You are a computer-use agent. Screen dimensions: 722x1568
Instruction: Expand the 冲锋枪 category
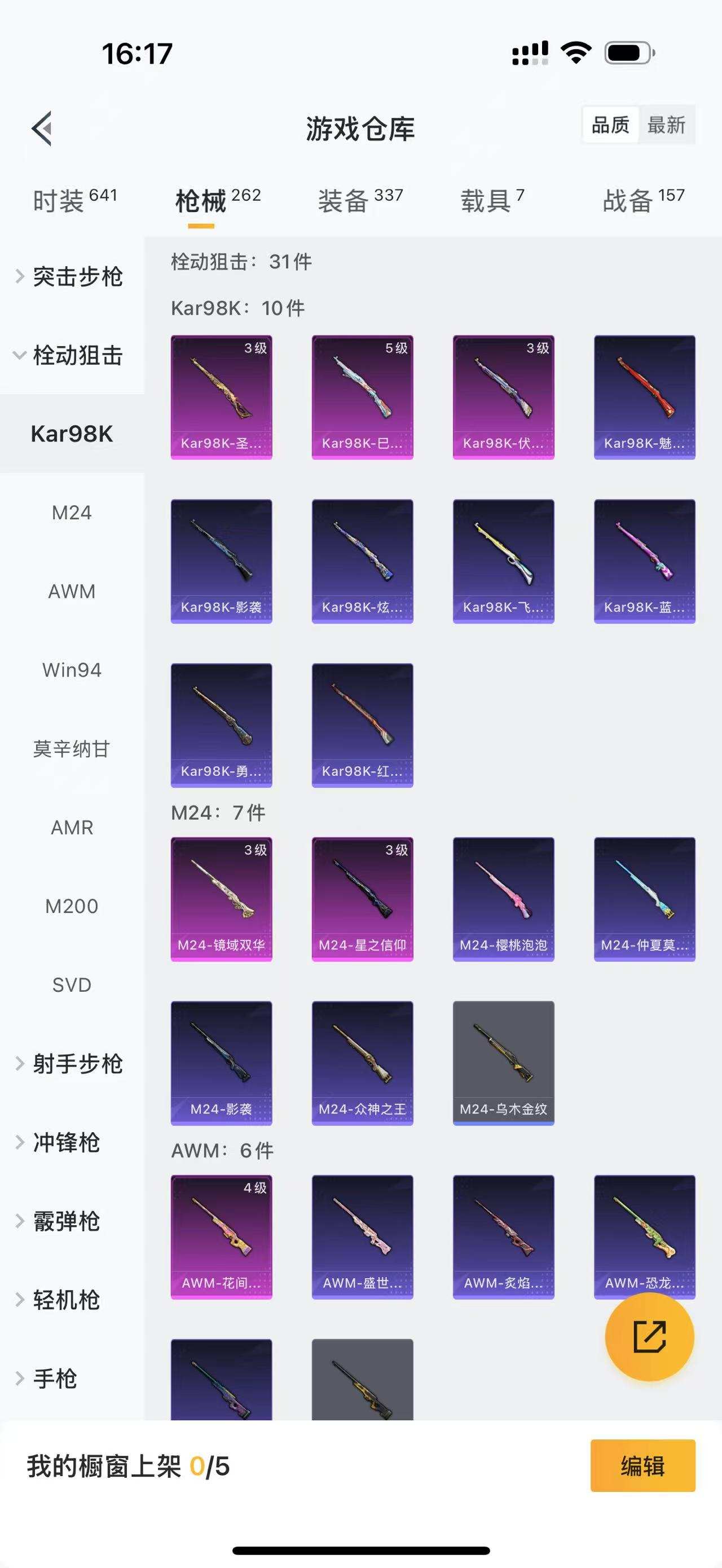67,1142
